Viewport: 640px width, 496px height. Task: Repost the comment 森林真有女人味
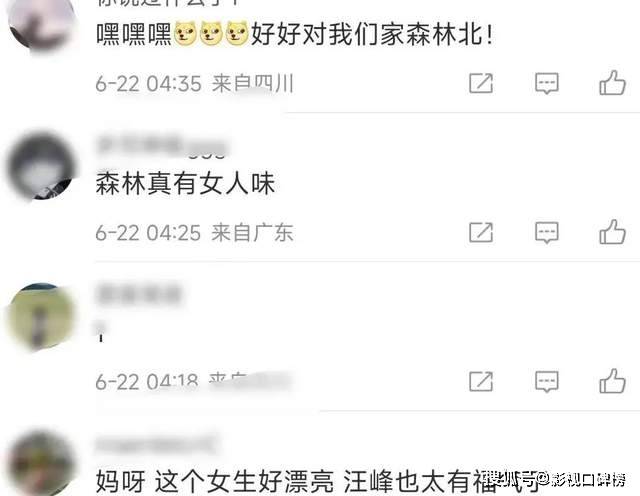pyautogui.click(x=481, y=233)
